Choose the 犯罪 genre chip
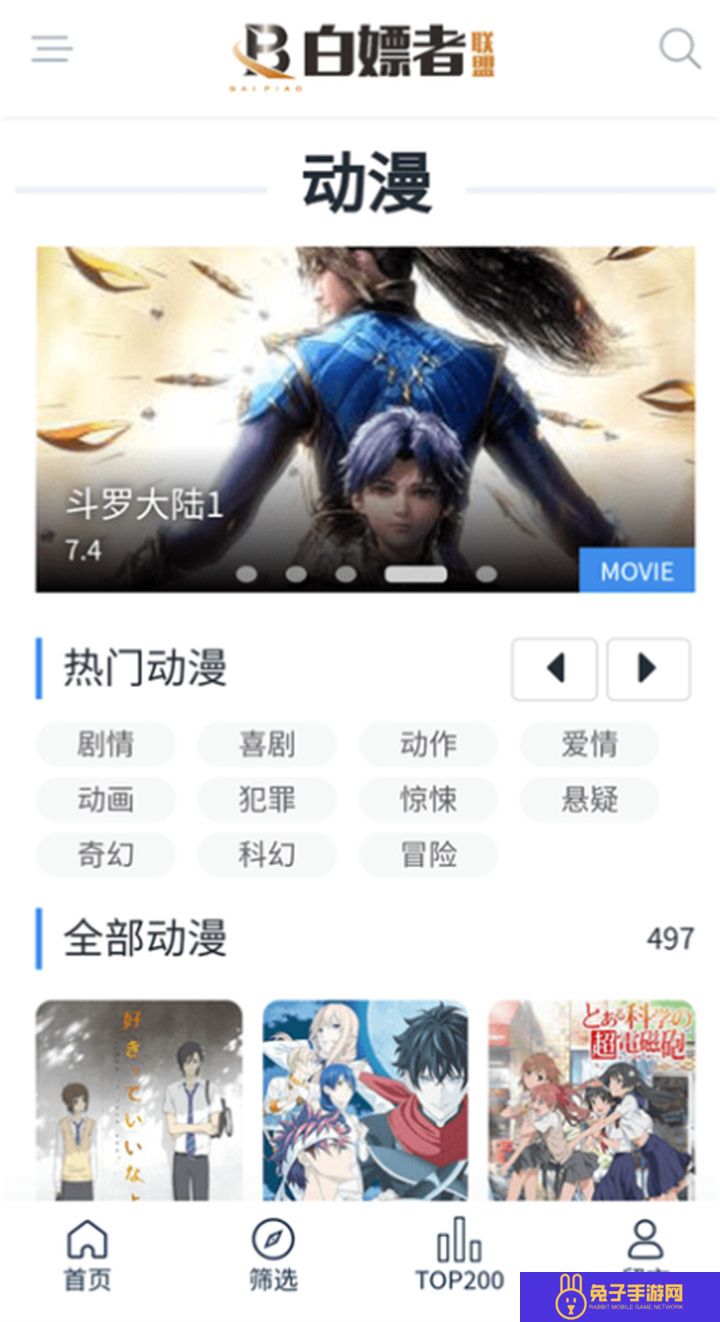Viewport: 720px width, 1322px height. pyautogui.click(x=267, y=800)
